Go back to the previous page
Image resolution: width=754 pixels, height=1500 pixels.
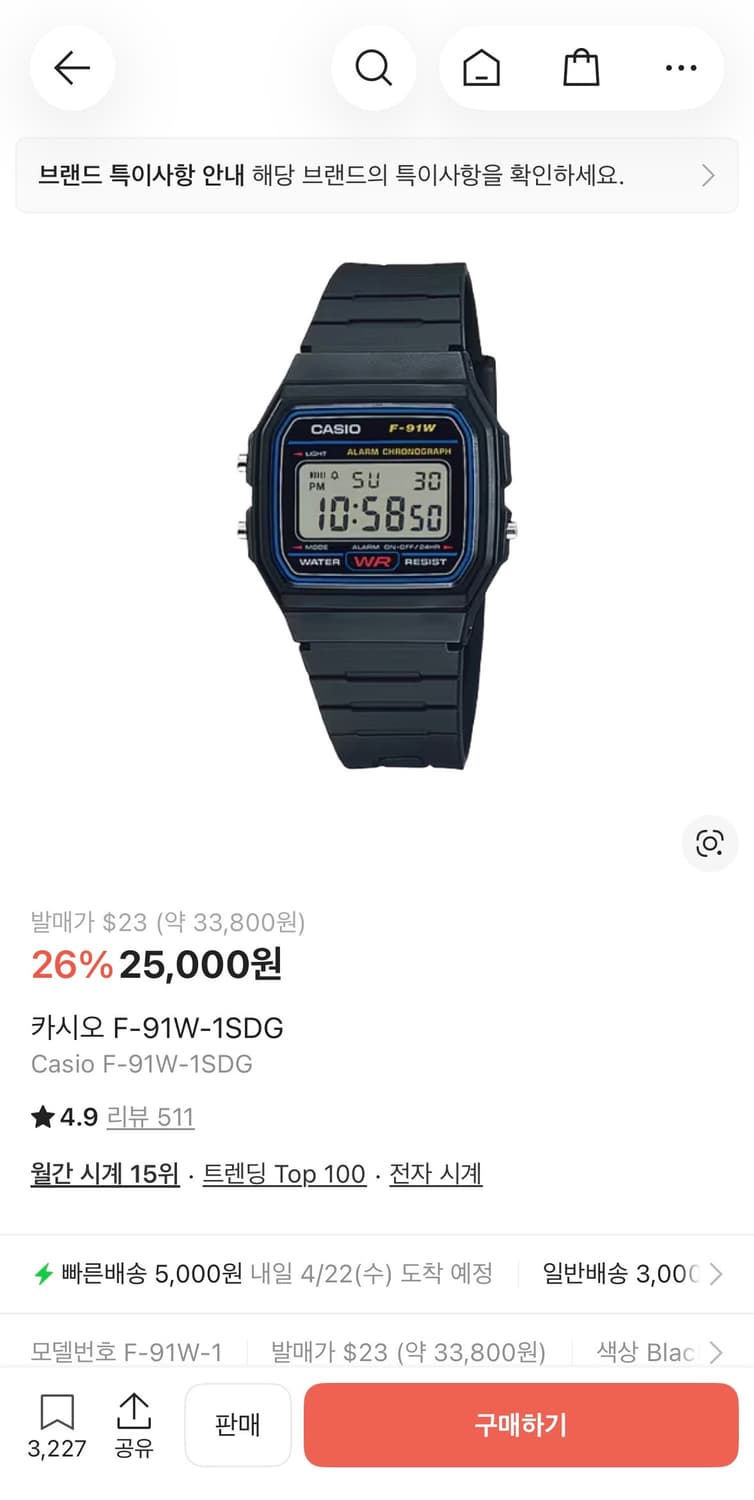pos(71,68)
